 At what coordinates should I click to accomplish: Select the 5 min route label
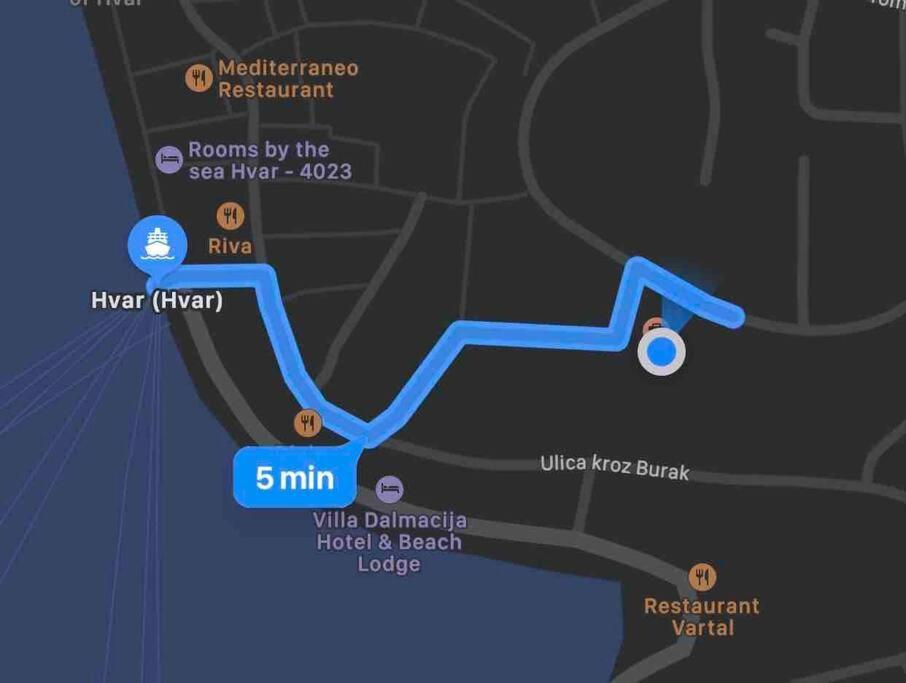click(x=296, y=478)
